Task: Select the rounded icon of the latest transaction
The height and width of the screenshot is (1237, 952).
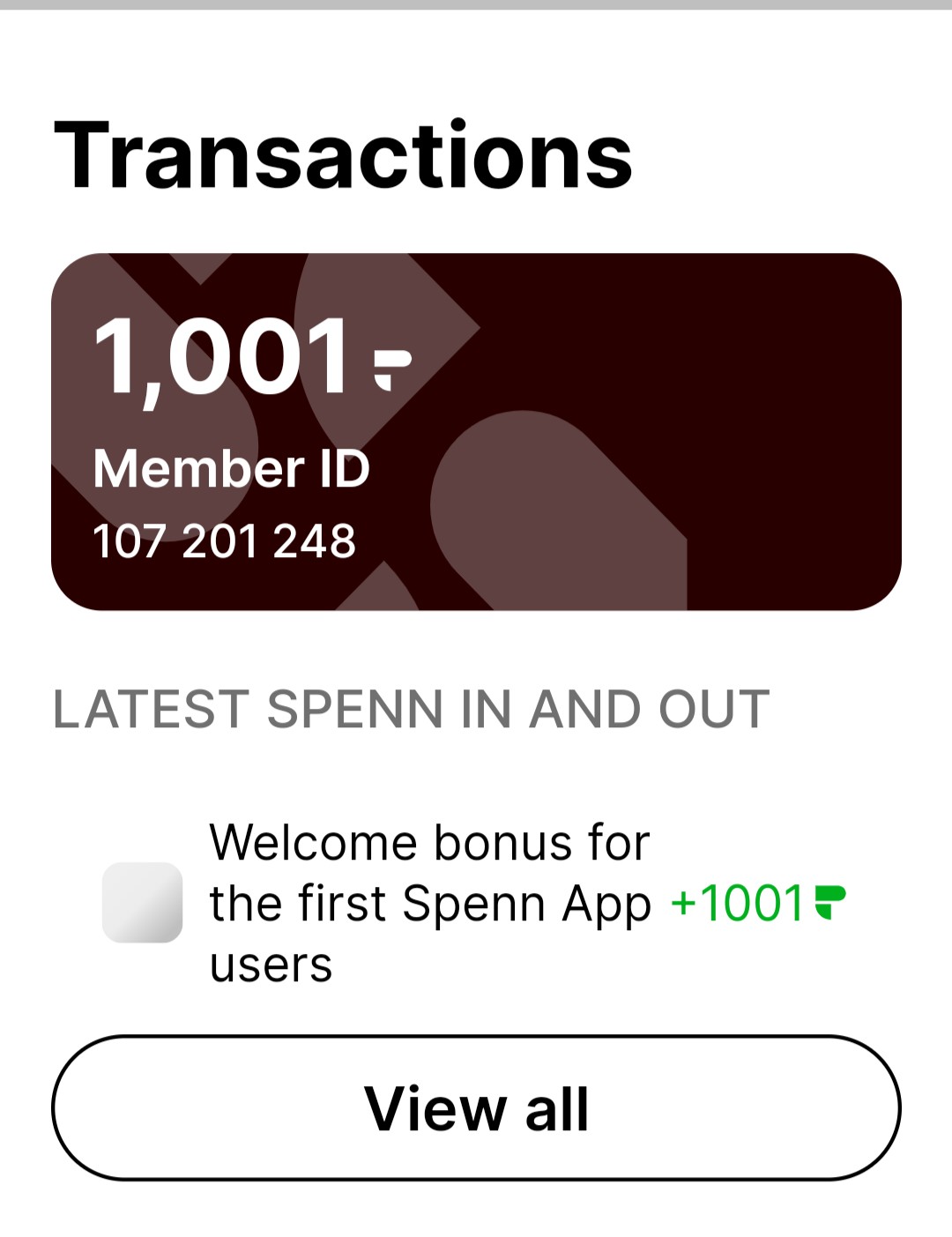Action: (x=143, y=903)
